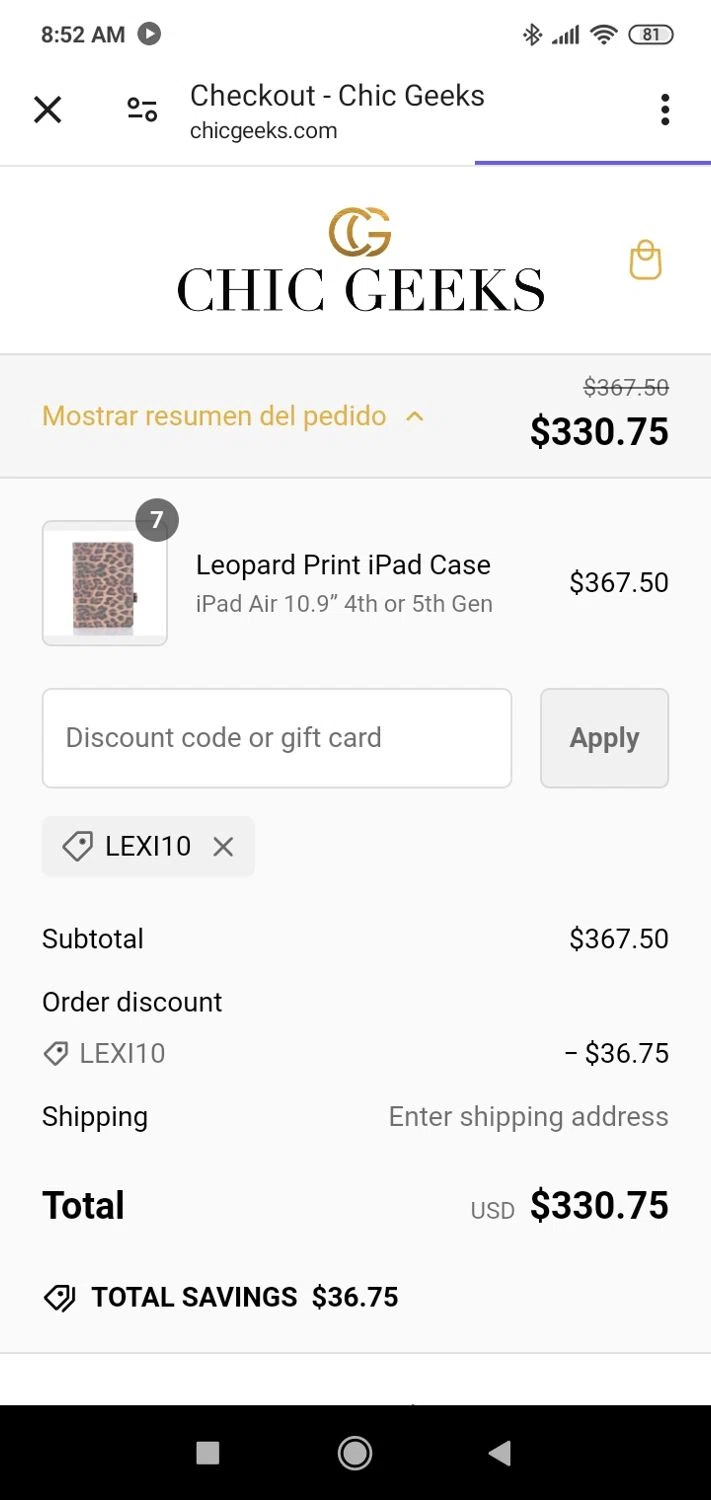Close the Chic Geeks checkout tab
Screen dimensions: 711x1500
[48, 110]
